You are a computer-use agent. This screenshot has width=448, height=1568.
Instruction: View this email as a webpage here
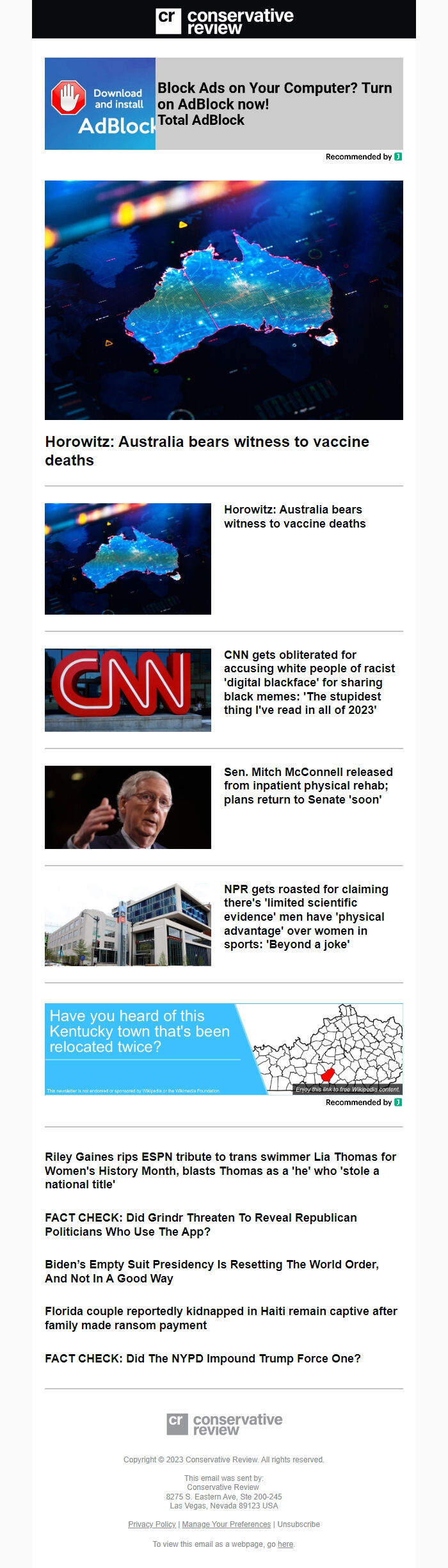click(285, 1544)
